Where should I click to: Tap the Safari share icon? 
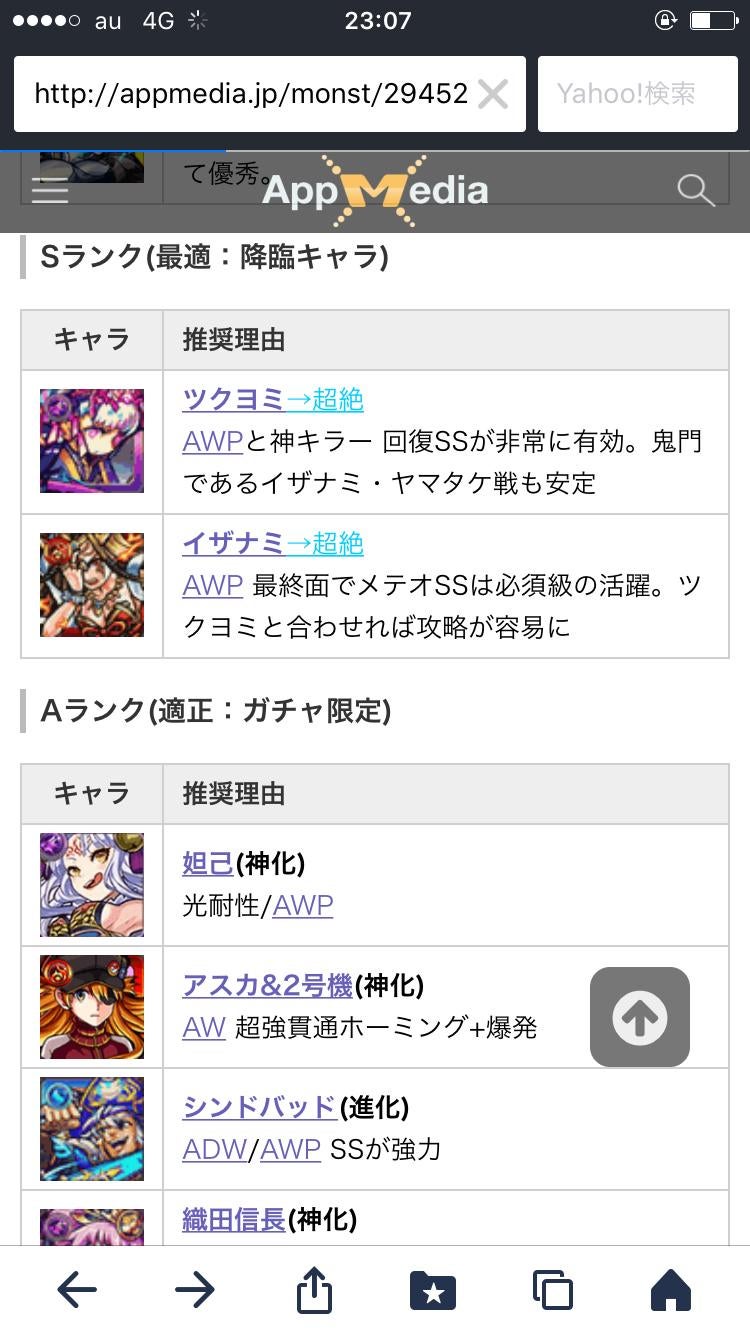tap(314, 1289)
